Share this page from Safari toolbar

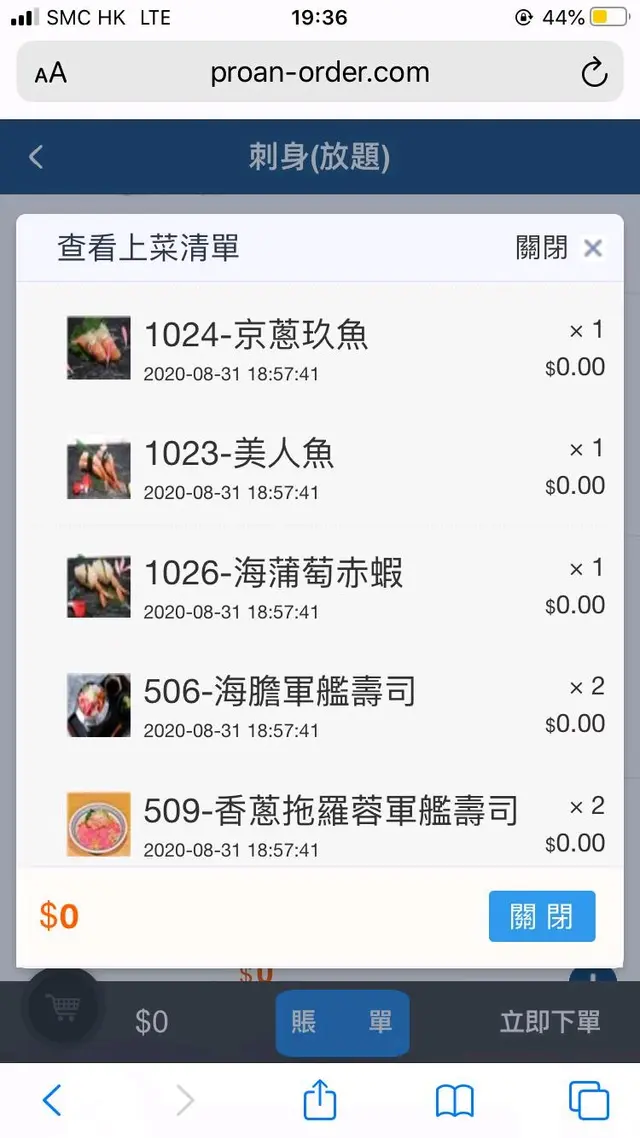pyautogui.click(x=319, y=1101)
